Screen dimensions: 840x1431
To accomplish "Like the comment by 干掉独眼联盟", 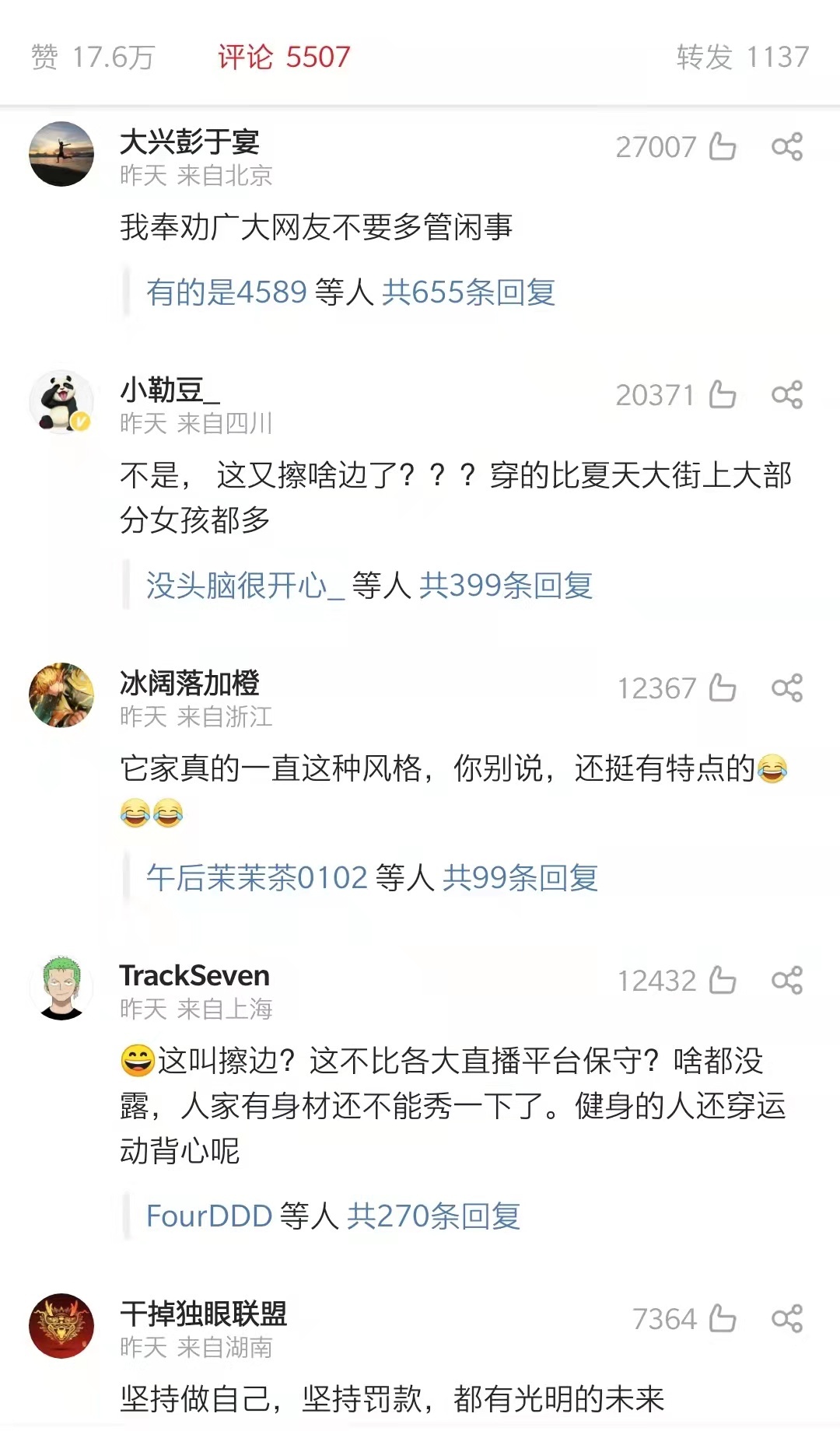I will pyautogui.click(x=723, y=1318).
